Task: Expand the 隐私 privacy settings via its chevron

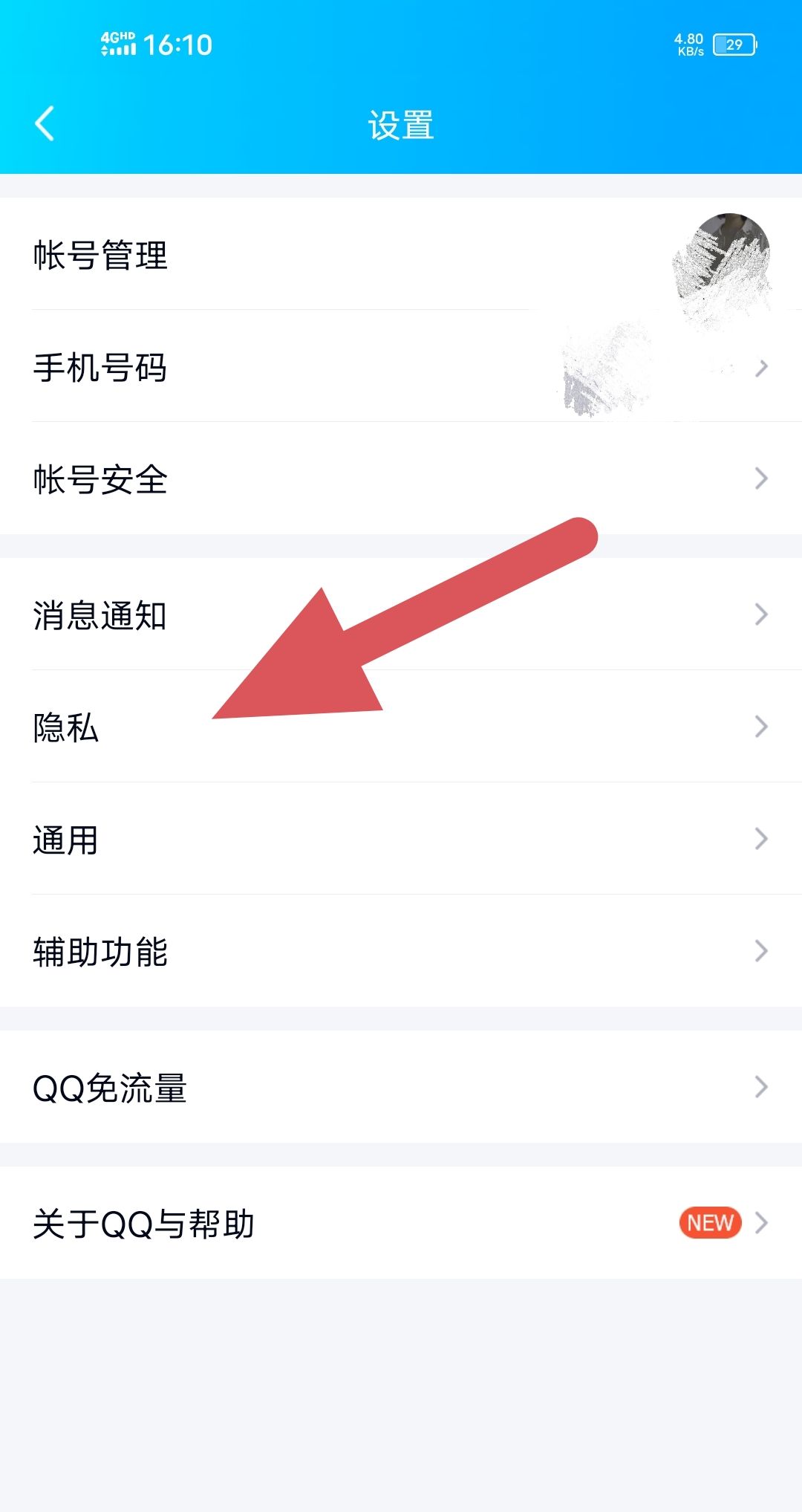Action: pos(760,727)
